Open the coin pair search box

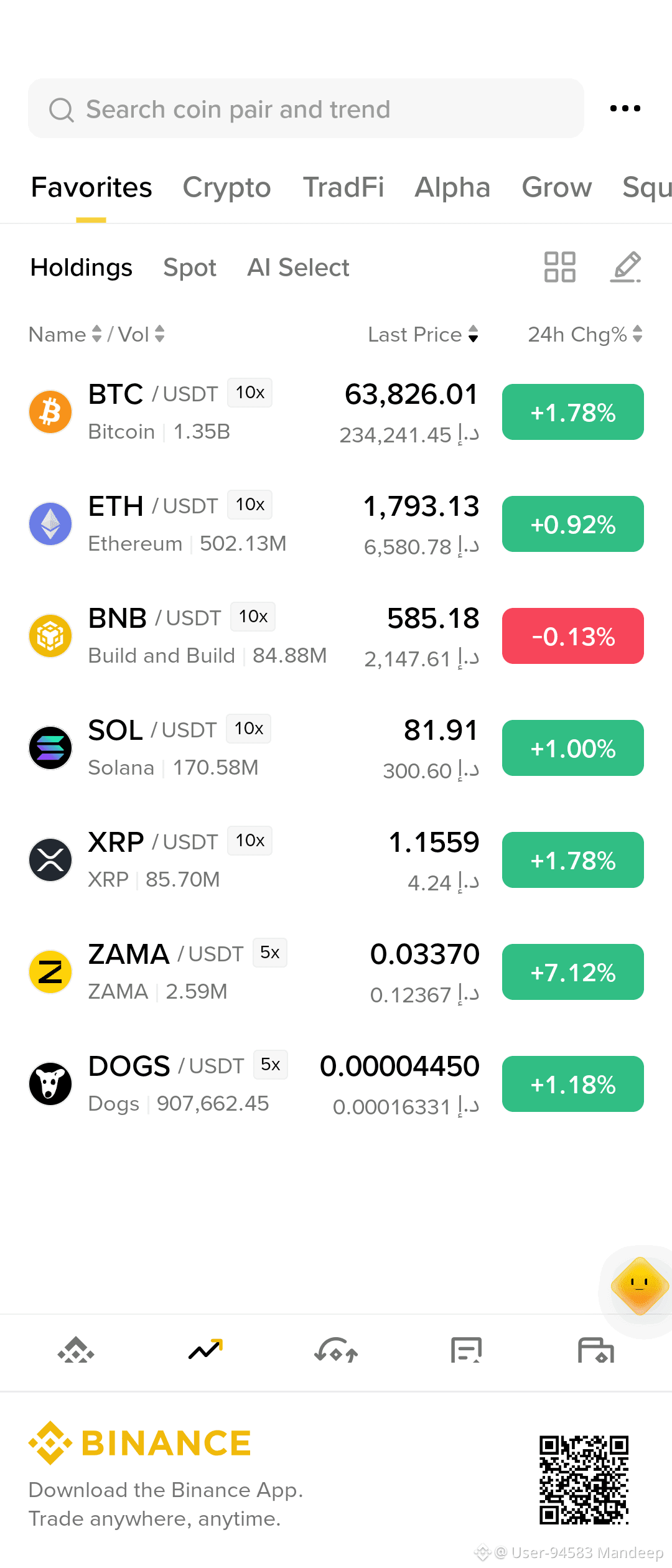click(306, 109)
